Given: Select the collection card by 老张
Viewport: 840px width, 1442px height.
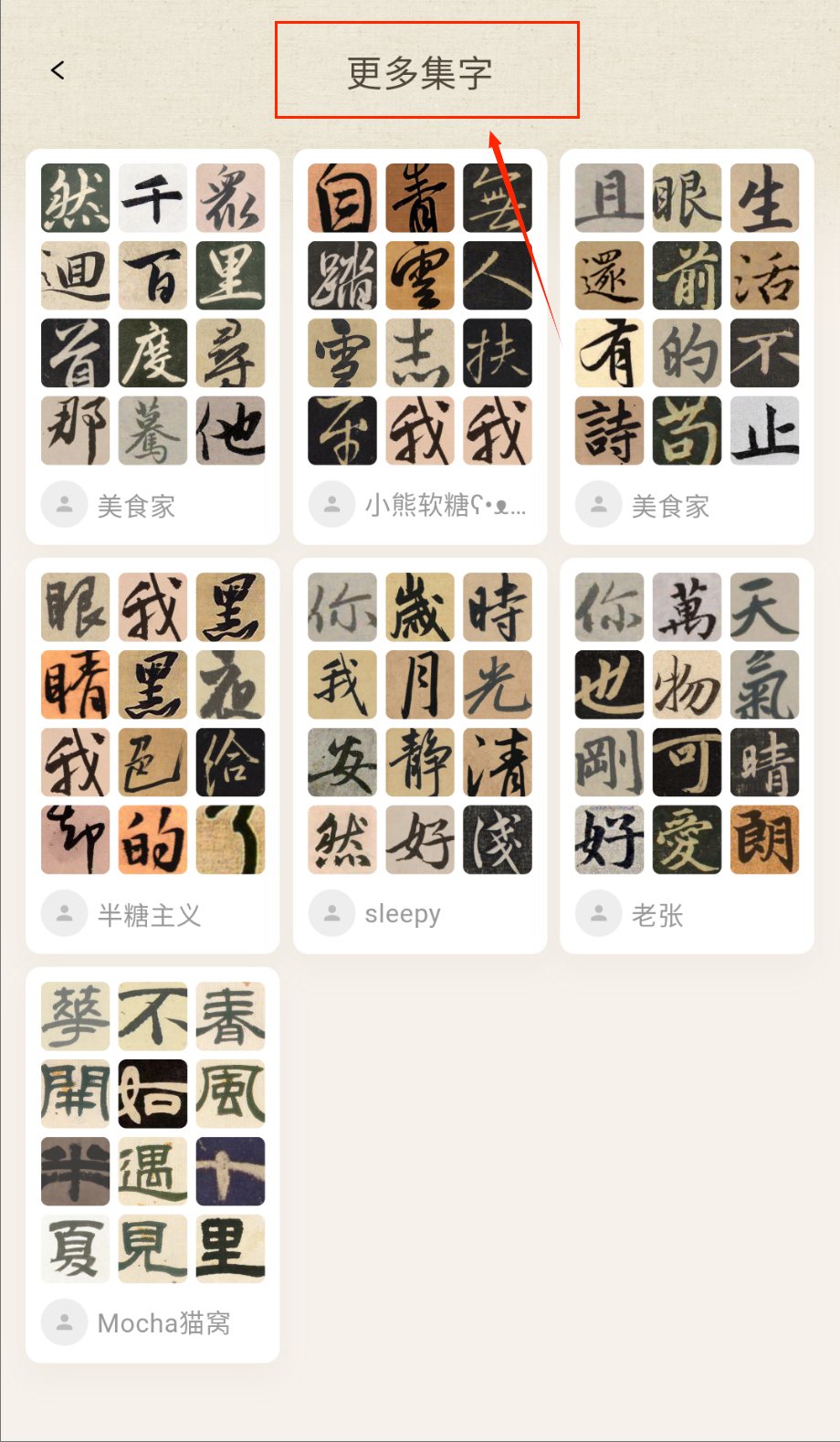Looking at the screenshot, I should 687,724.
